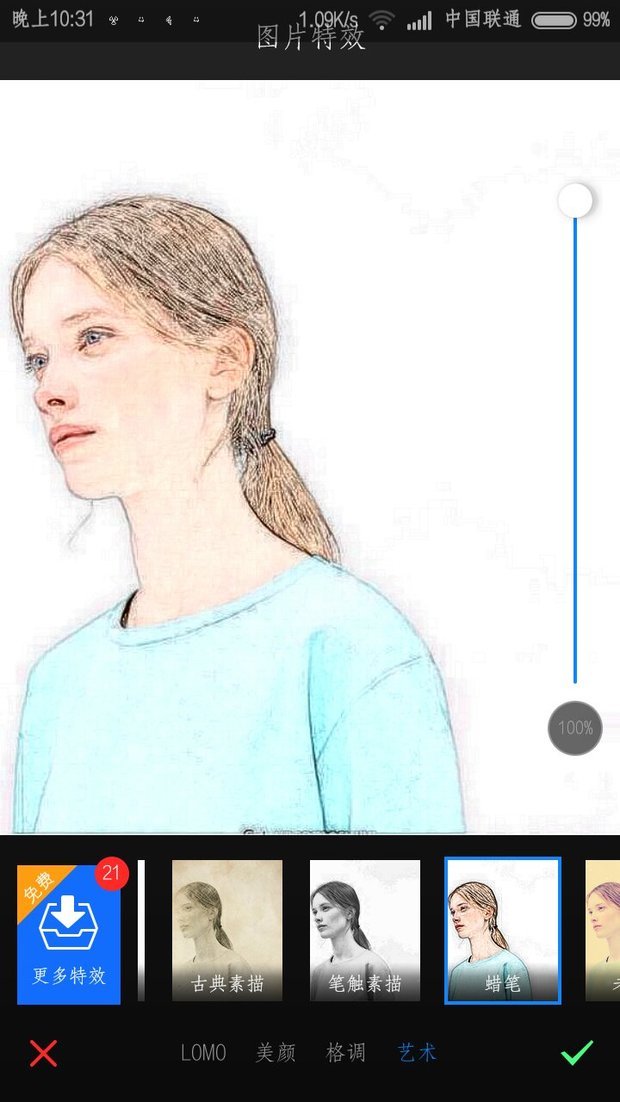Switch to the LOMO tab

[x=203, y=1053]
